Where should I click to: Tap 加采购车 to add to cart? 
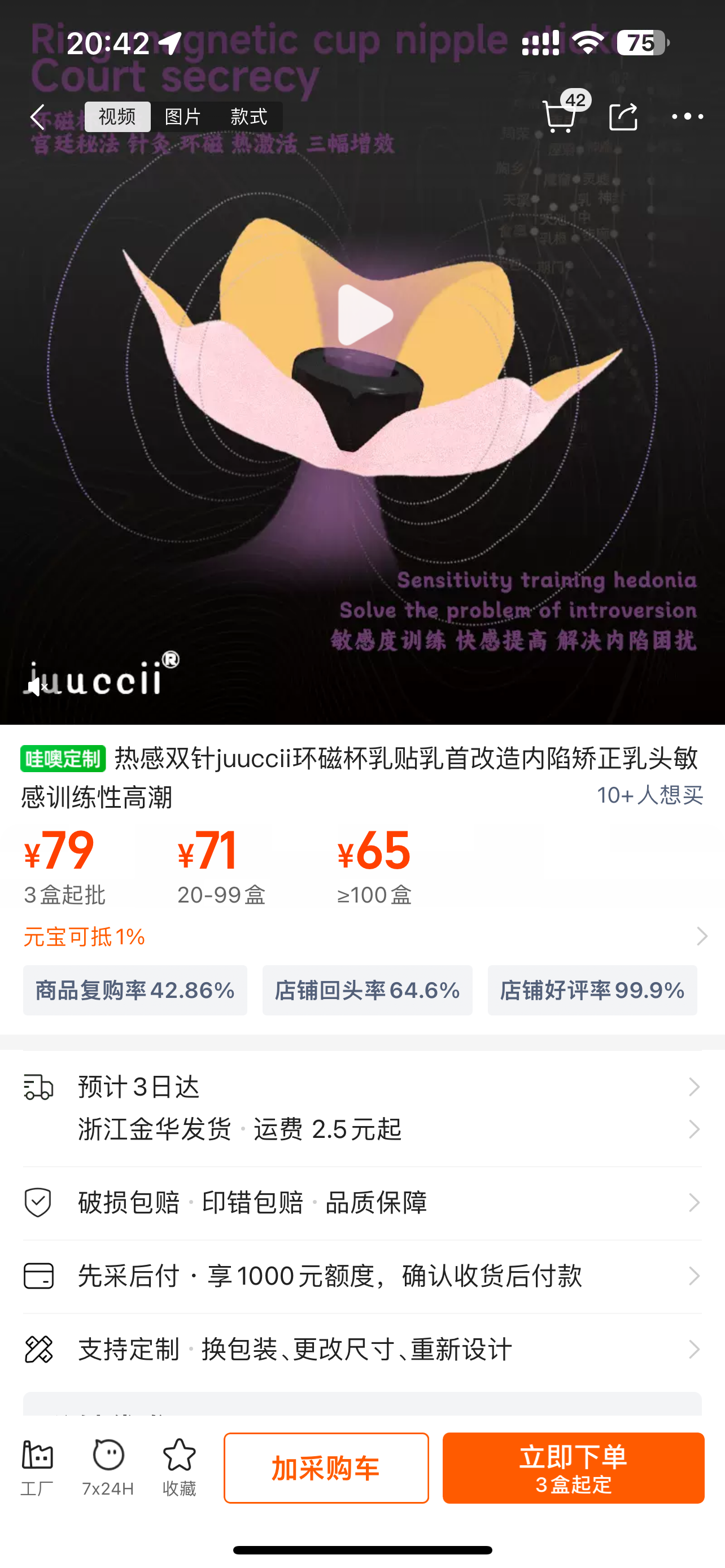coord(326,1468)
